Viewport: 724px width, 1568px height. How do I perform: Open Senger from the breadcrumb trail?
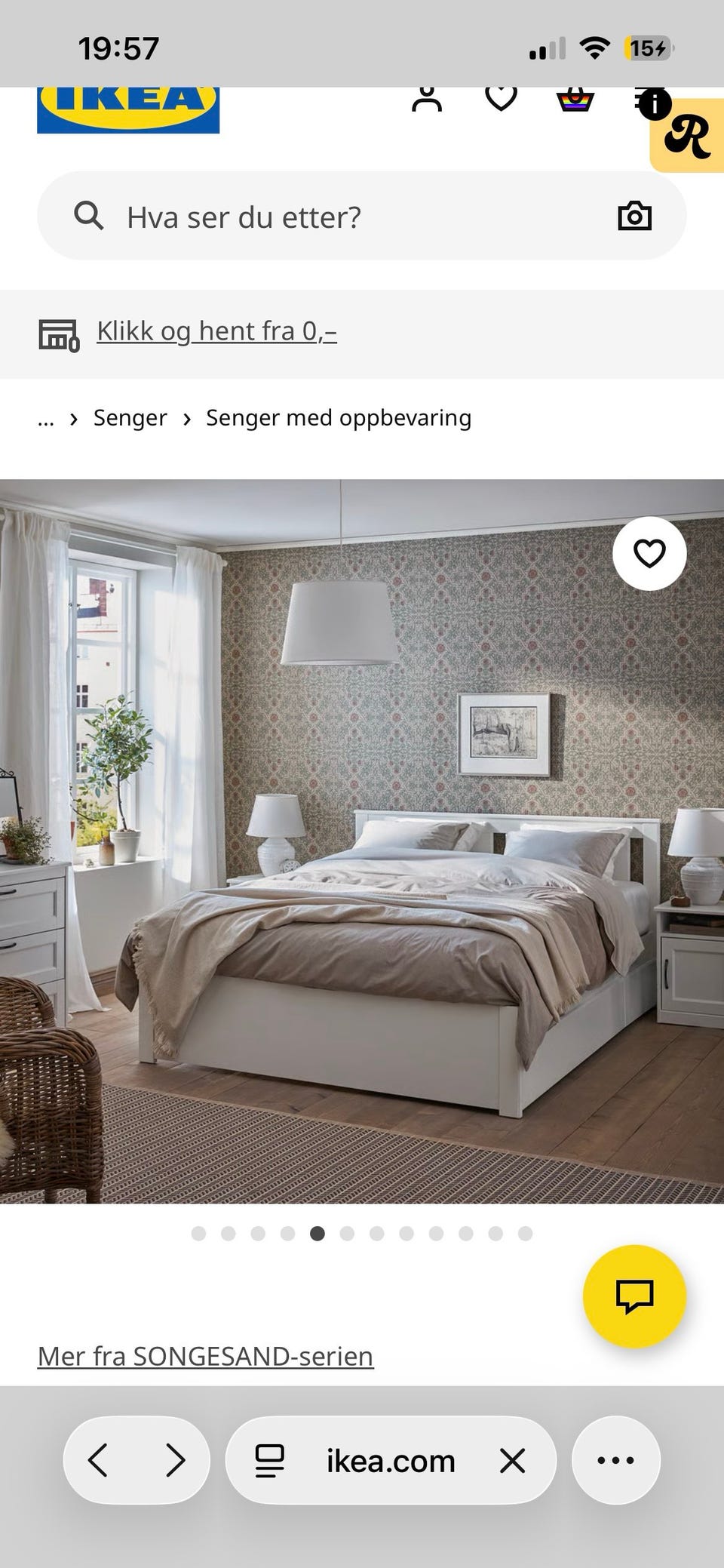[130, 417]
